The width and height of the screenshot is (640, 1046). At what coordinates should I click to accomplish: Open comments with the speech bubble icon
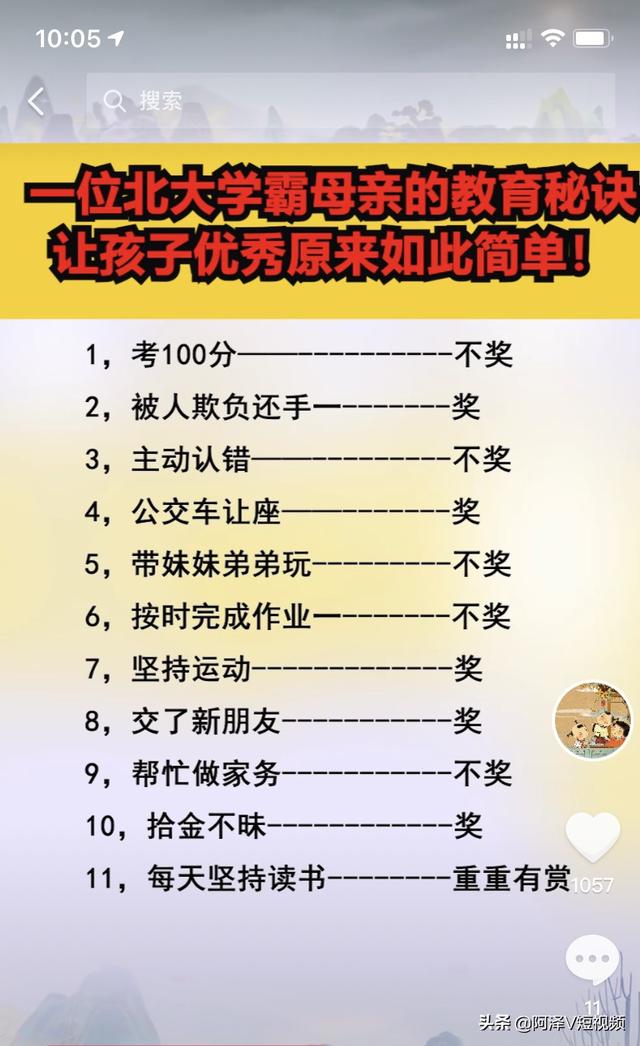pos(593,959)
